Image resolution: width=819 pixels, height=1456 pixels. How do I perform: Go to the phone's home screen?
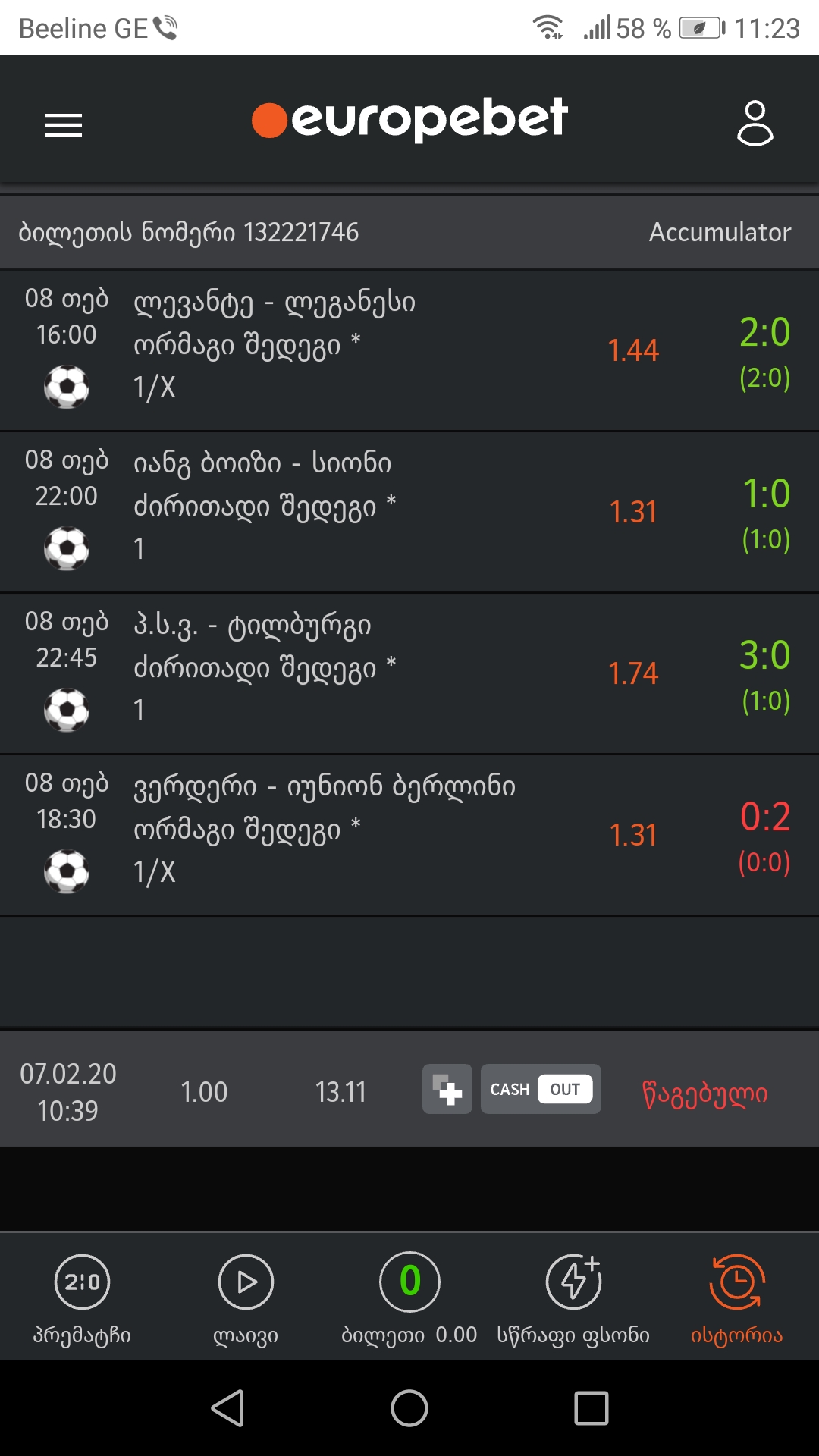409,1408
